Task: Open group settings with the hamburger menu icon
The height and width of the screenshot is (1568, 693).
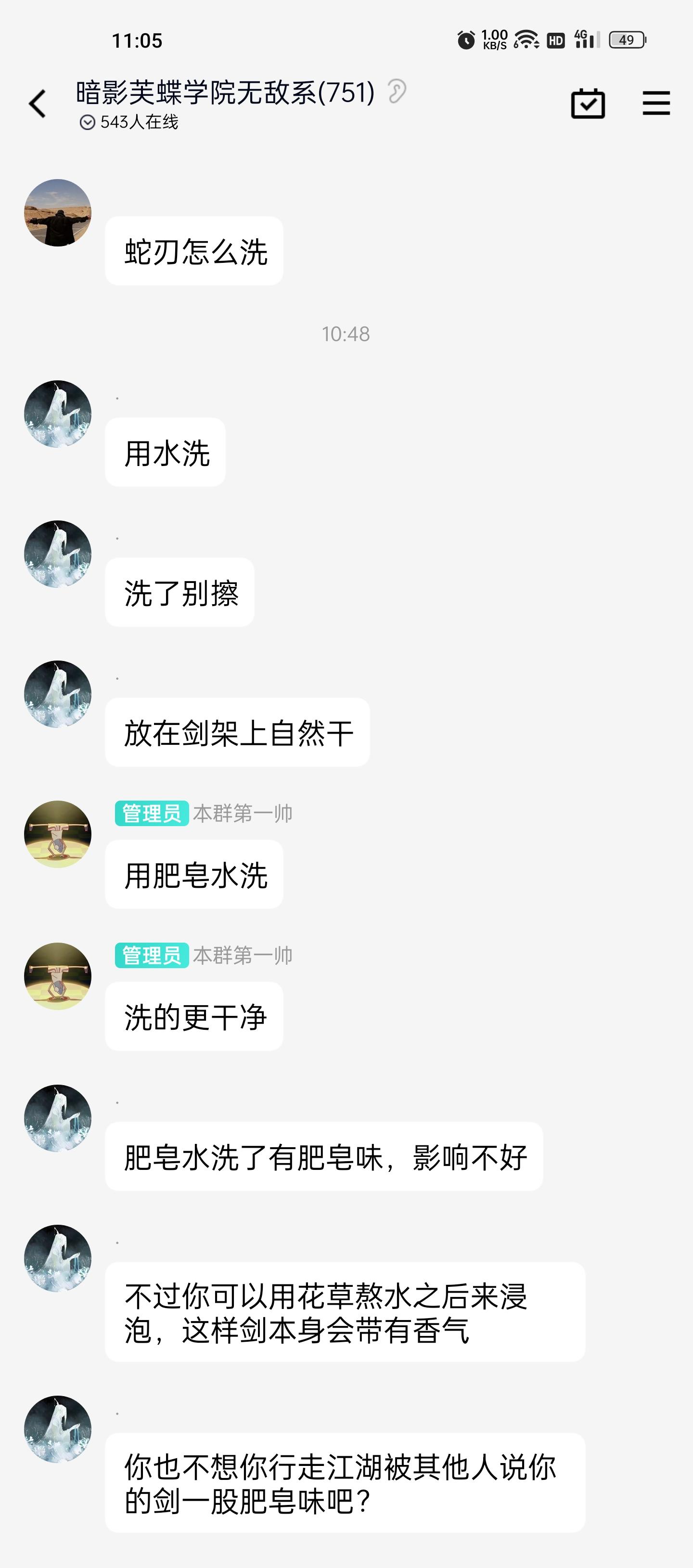Action: [x=656, y=104]
